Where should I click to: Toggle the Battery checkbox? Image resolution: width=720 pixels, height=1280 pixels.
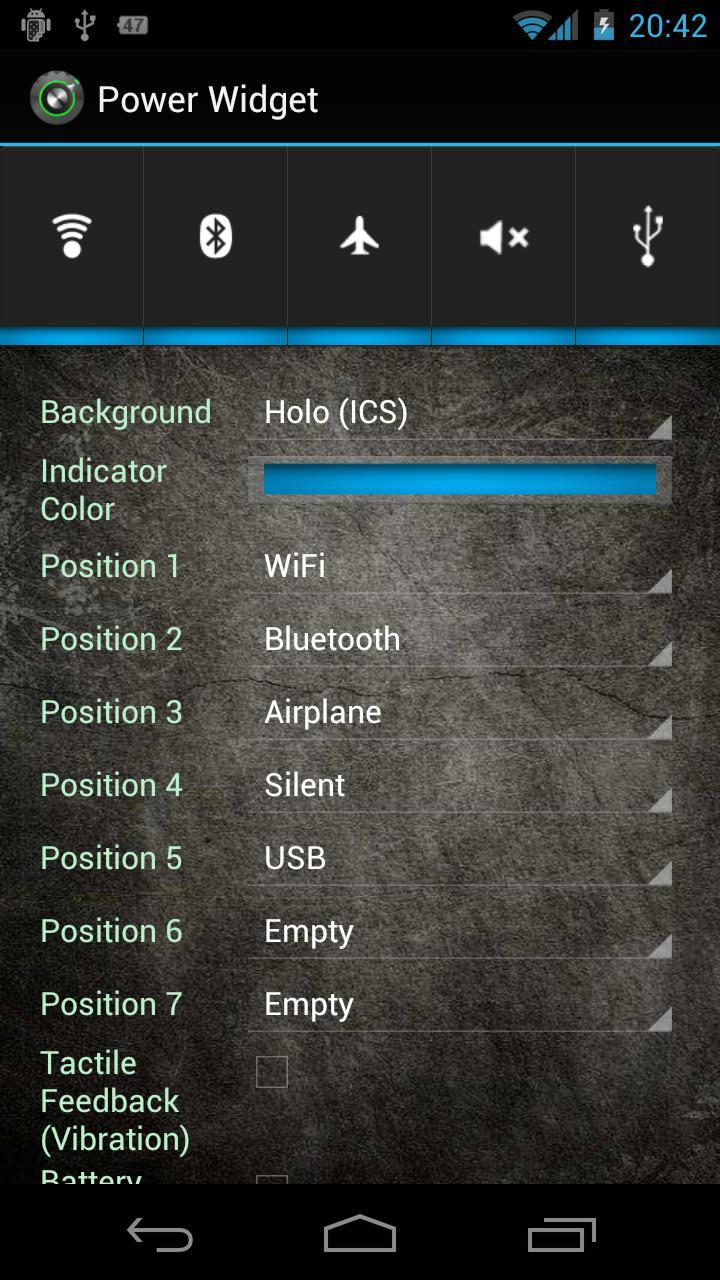pos(271,1180)
